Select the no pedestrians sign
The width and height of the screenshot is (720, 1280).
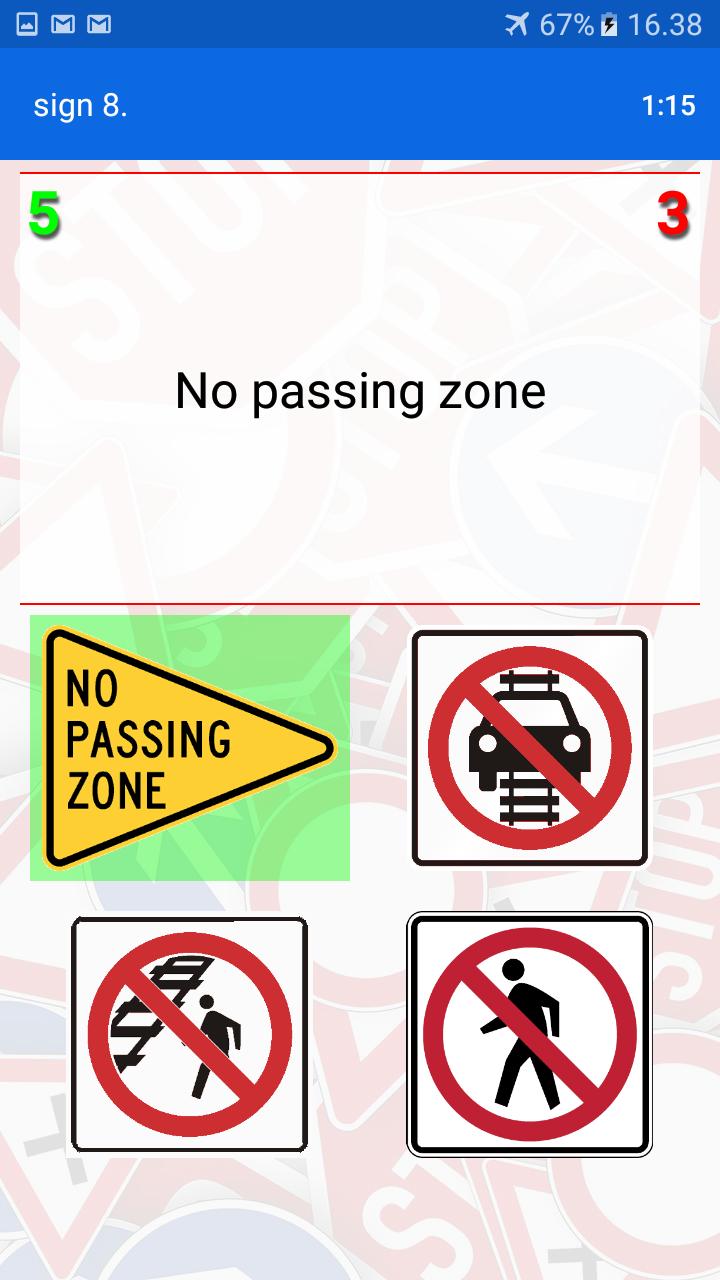click(x=530, y=1034)
